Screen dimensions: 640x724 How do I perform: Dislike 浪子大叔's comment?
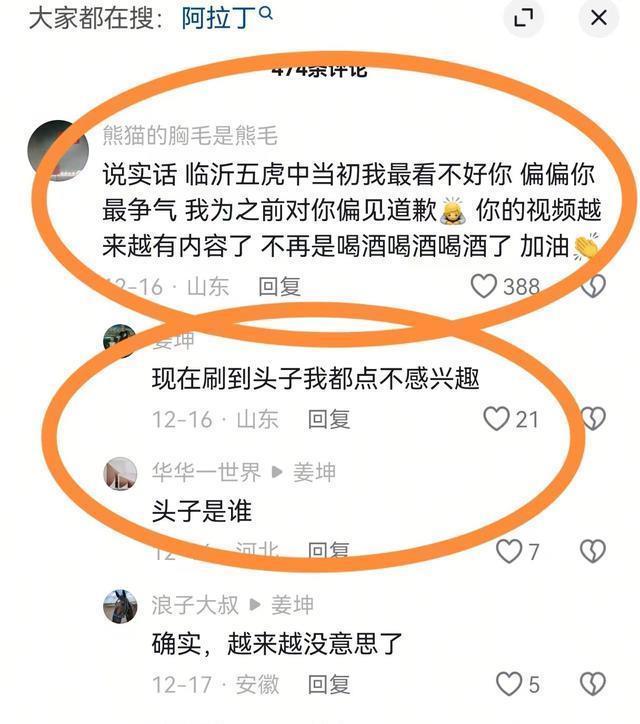594,685
